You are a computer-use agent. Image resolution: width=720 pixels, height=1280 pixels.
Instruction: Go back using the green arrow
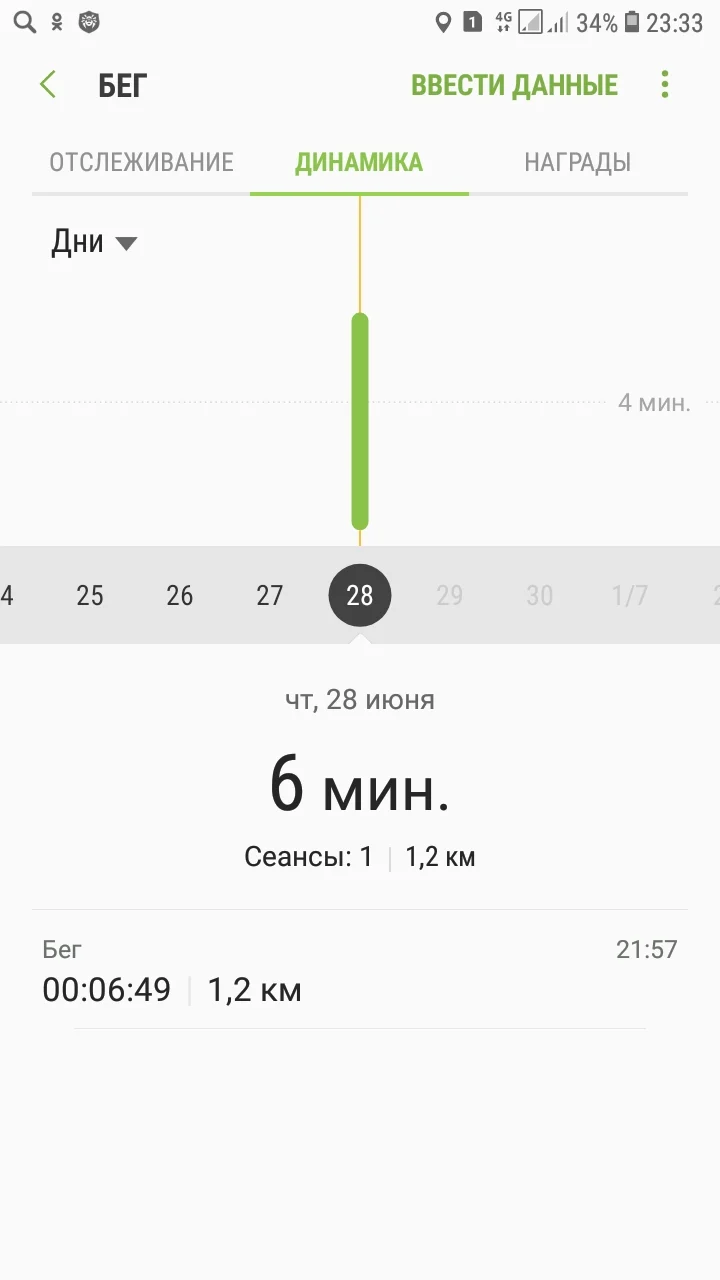[x=48, y=85]
